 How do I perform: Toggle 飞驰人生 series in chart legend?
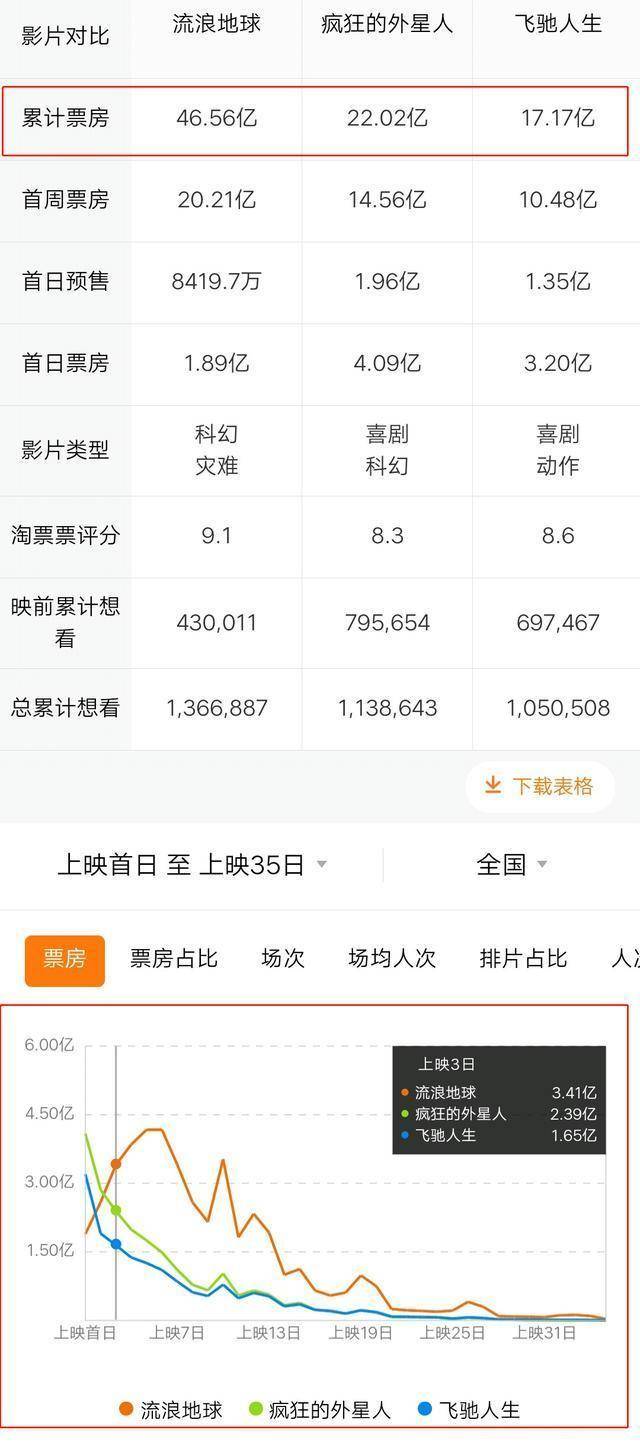point(468,1410)
